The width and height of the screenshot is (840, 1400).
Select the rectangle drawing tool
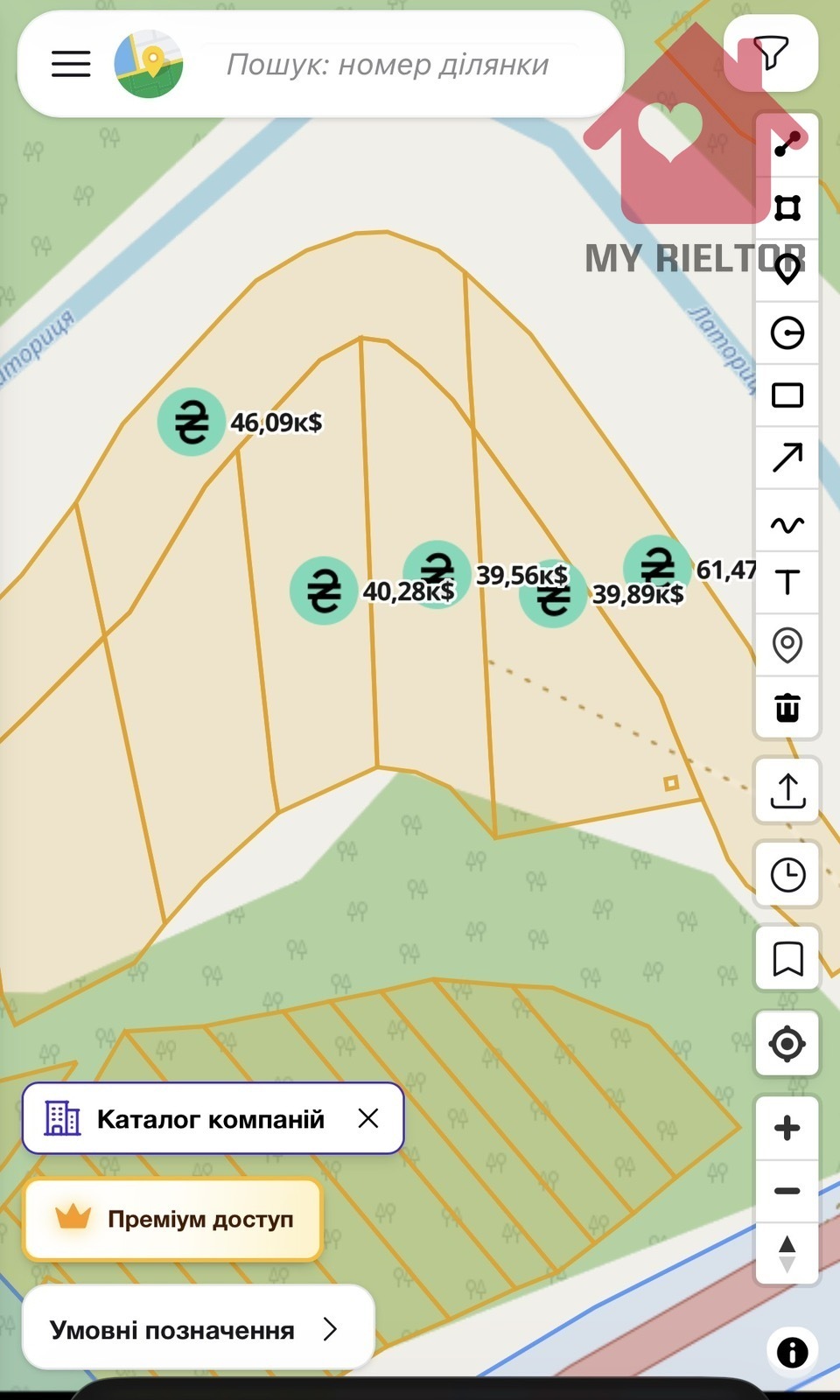coord(787,395)
